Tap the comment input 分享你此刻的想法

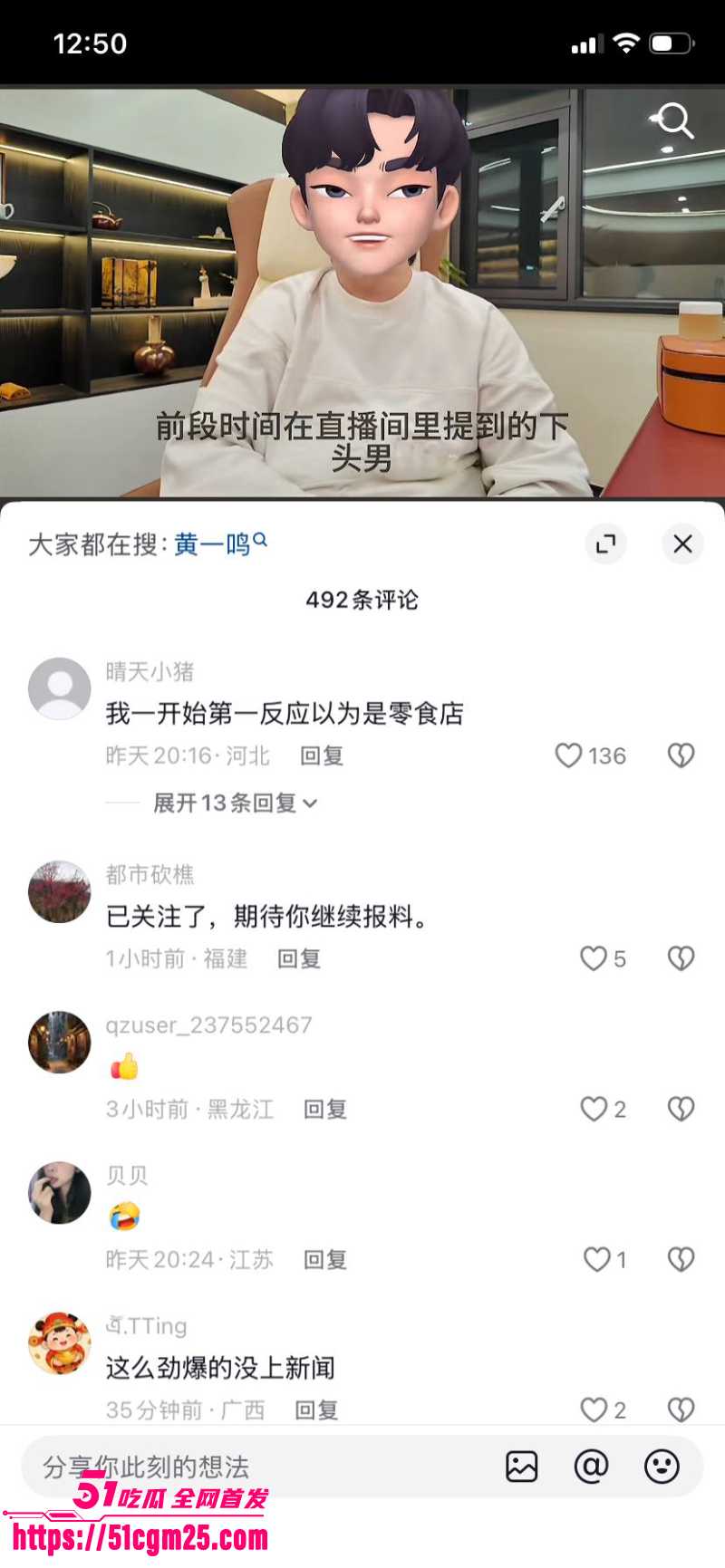pyautogui.click(x=181, y=1465)
